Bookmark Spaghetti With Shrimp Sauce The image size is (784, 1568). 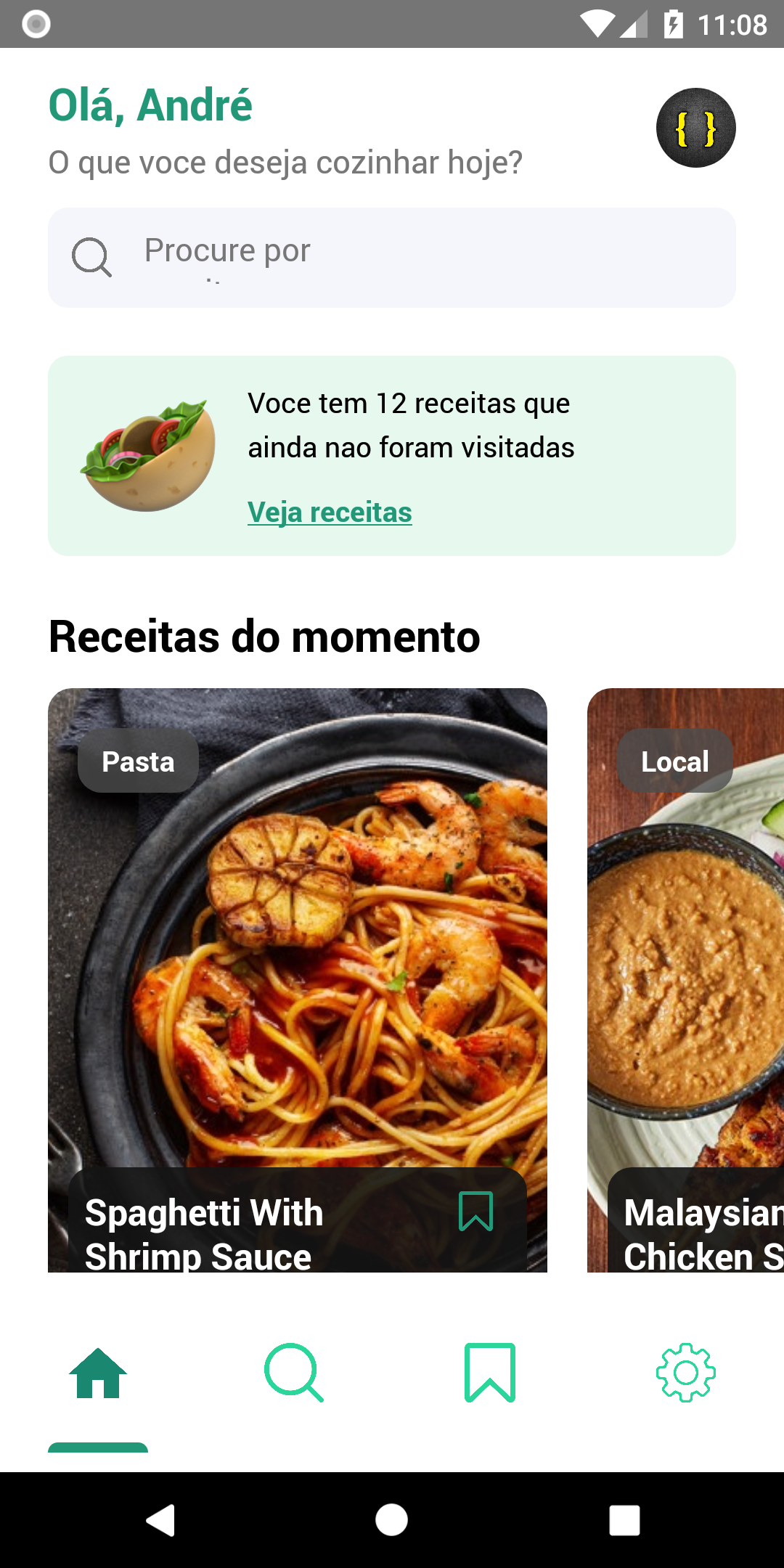tap(475, 1211)
